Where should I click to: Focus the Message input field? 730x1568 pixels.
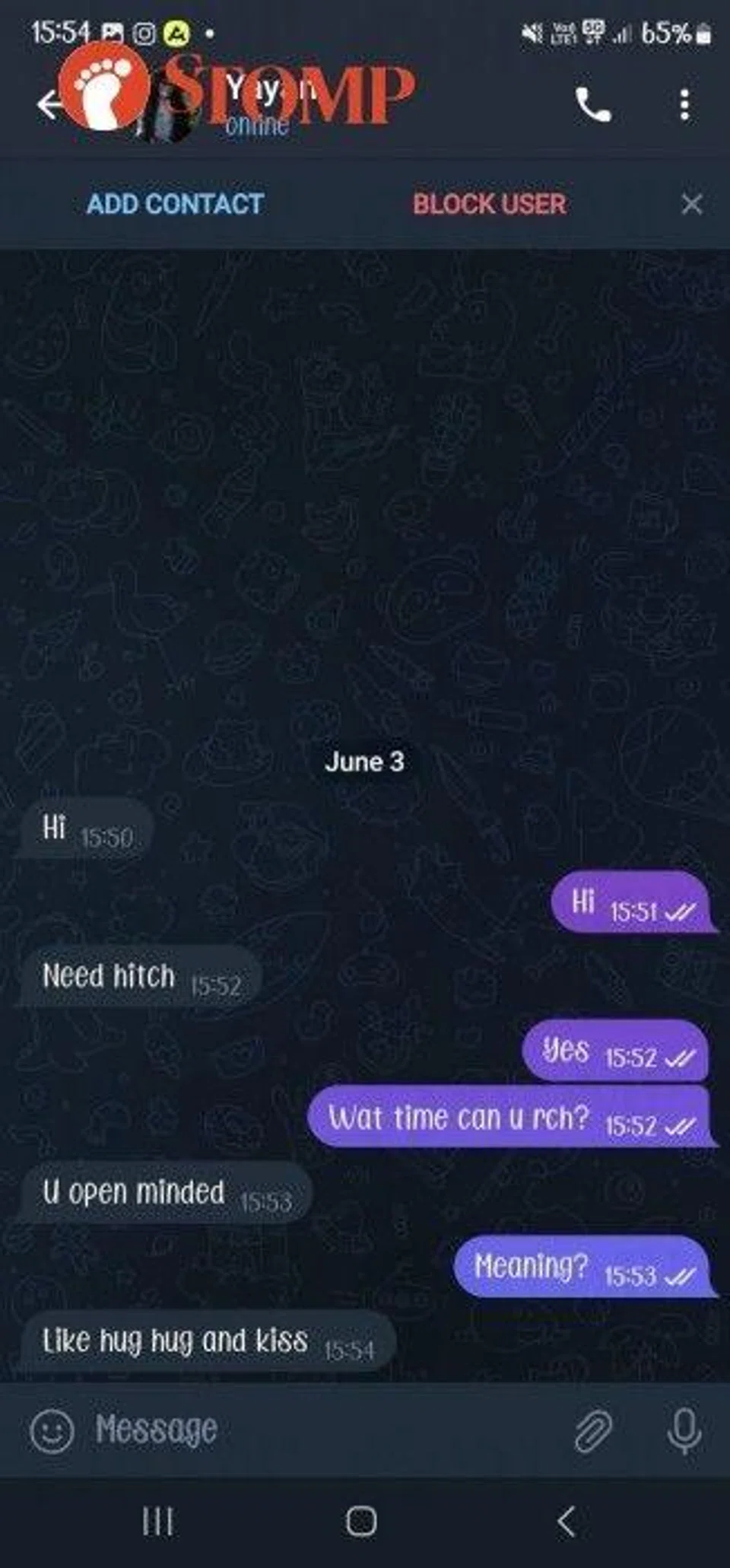click(x=319, y=1430)
